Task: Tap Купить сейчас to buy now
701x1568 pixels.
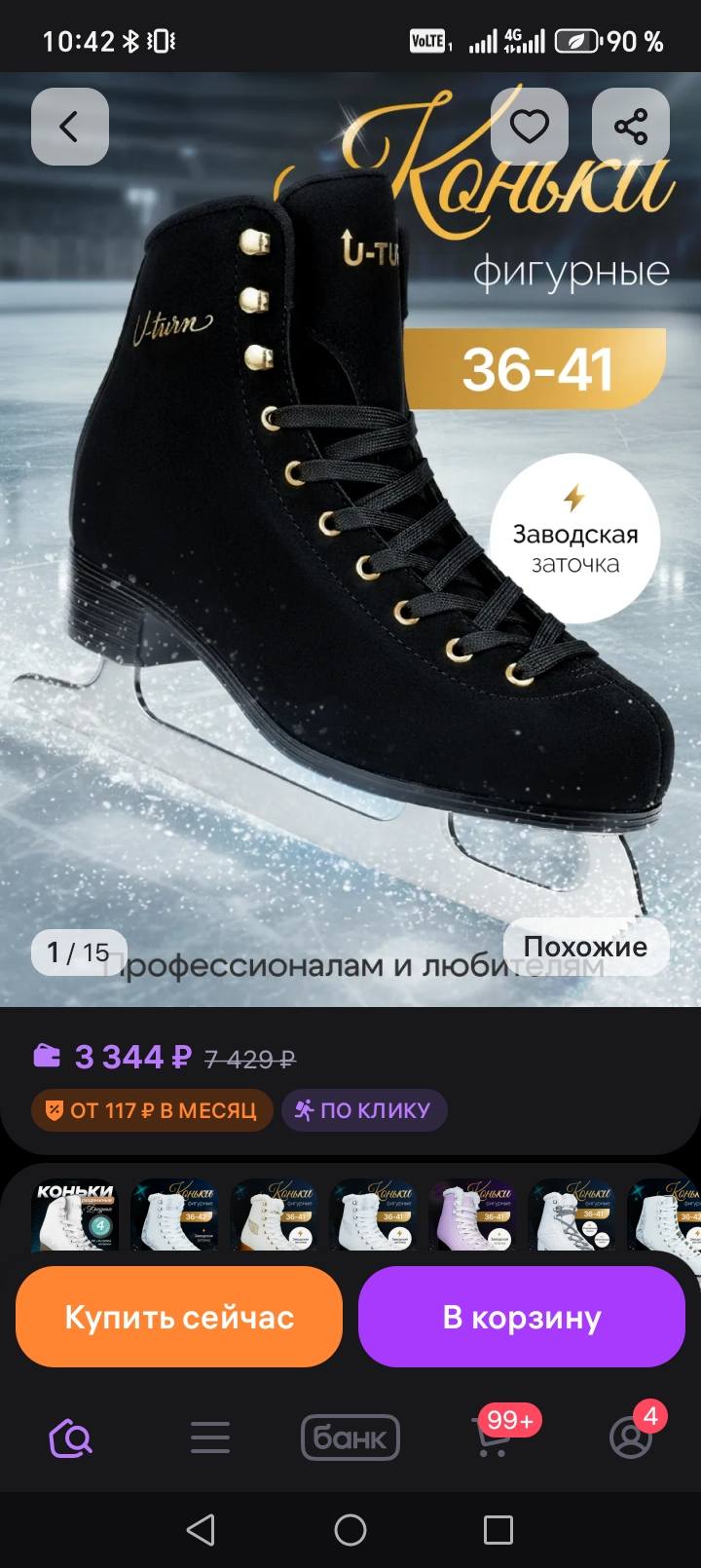Action: tap(178, 1317)
